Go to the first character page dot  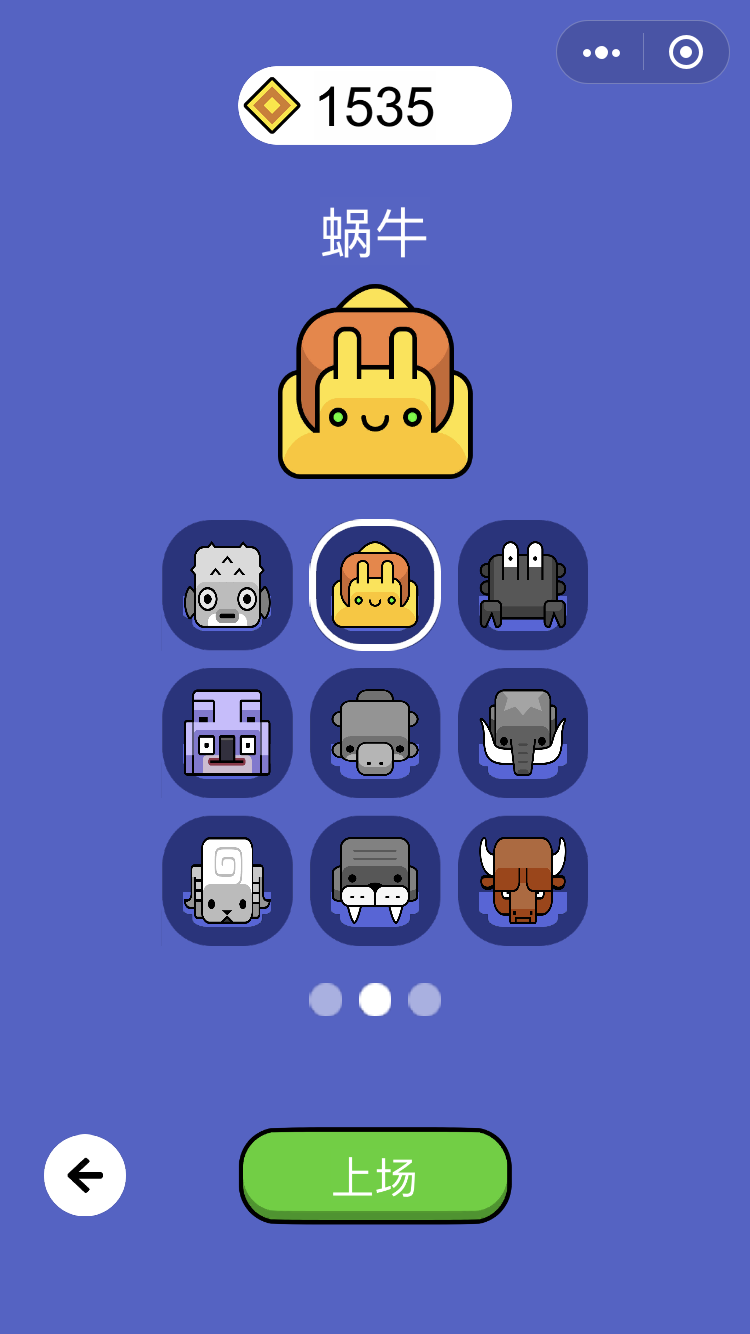[326, 999]
